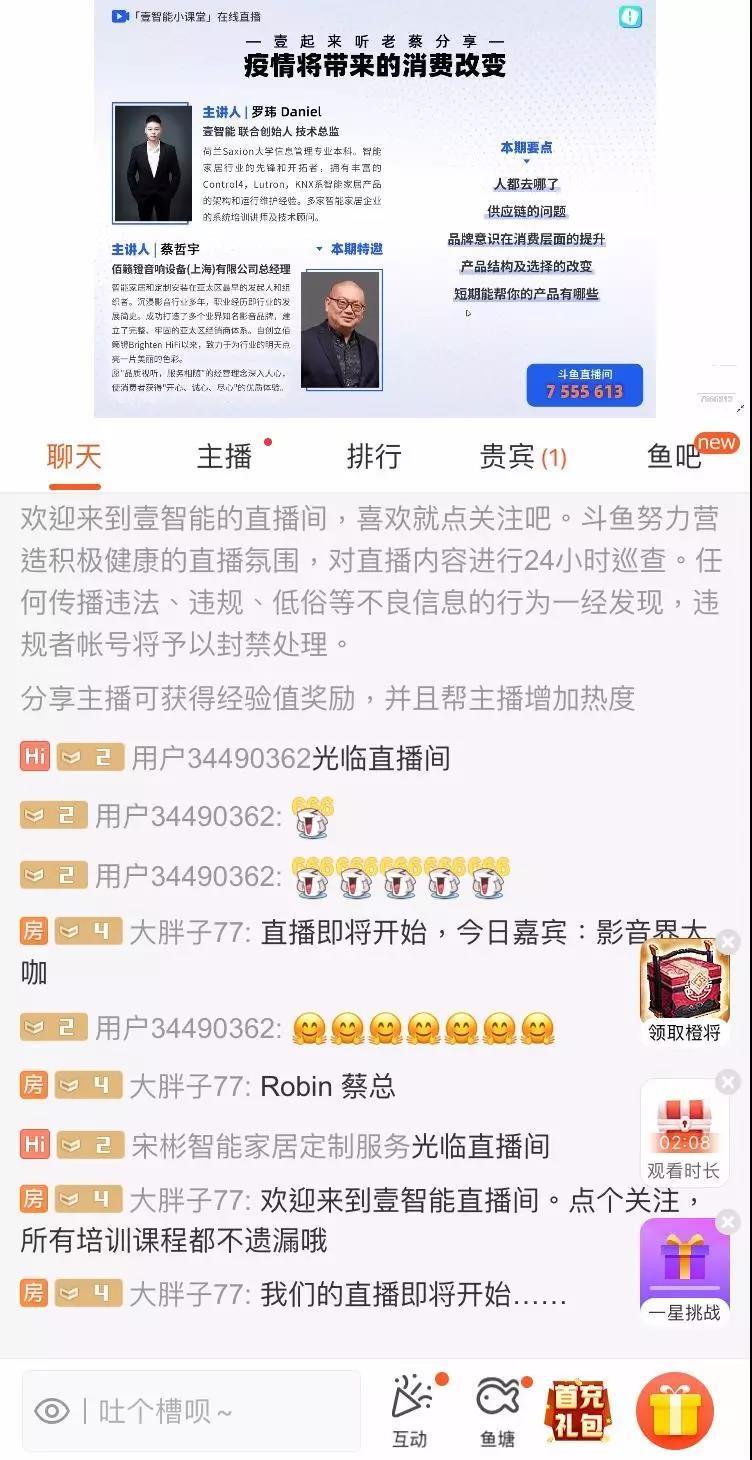The width and height of the screenshot is (752, 1460).
Task: Open the orange gift box button
Action: tap(675, 1410)
